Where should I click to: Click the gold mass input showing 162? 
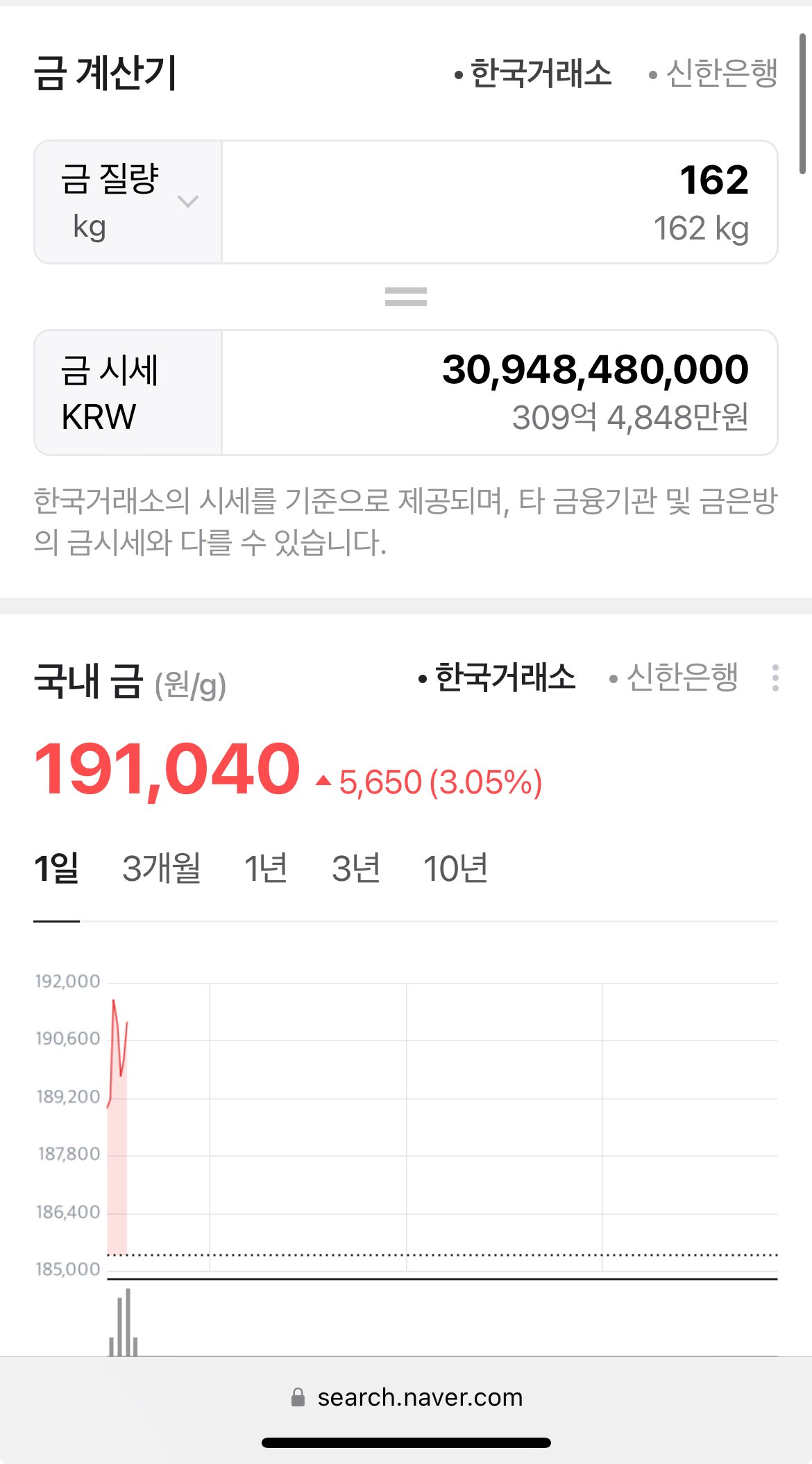[x=500, y=201]
